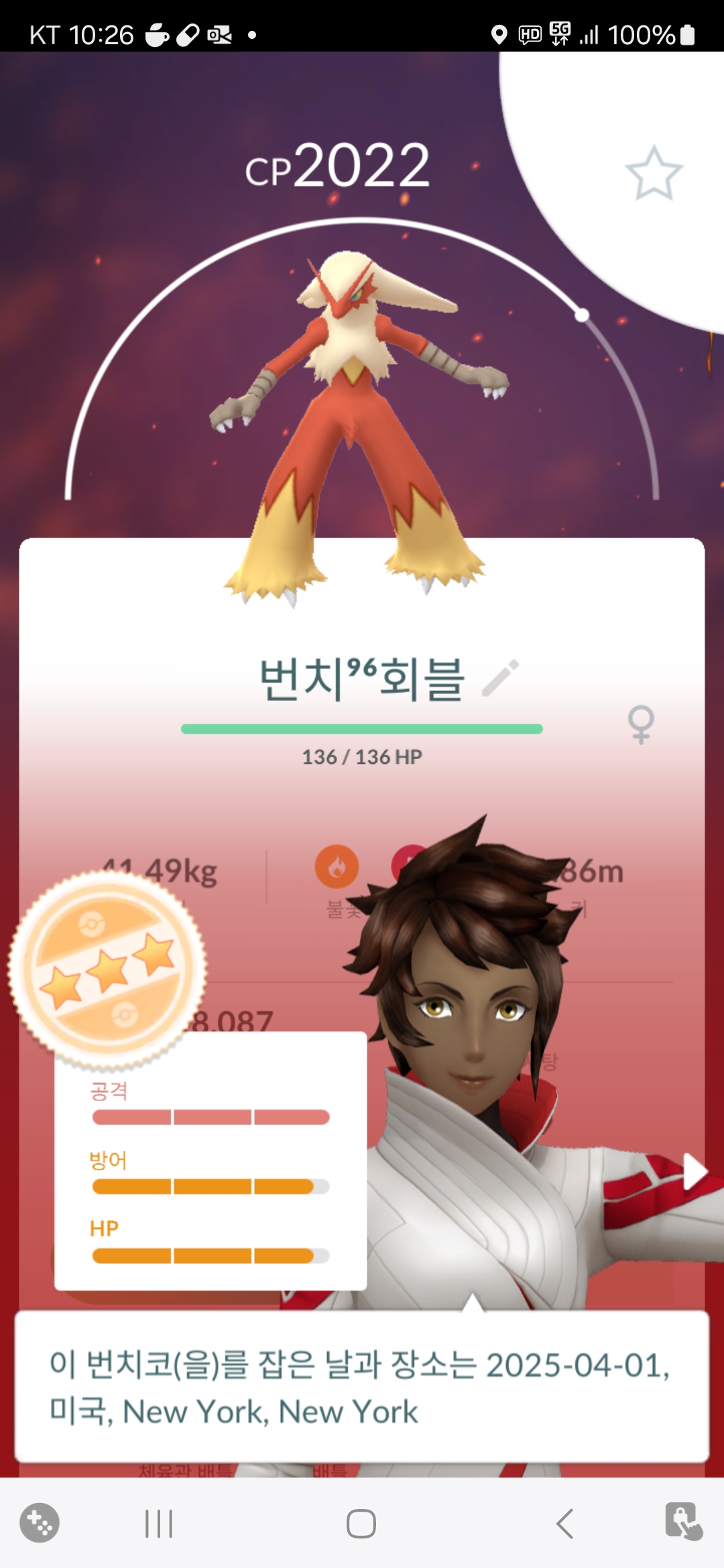The width and height of the screenshot is (724, 1568).
Task: Go back with the system back button
Action: tap(564, 1524)
